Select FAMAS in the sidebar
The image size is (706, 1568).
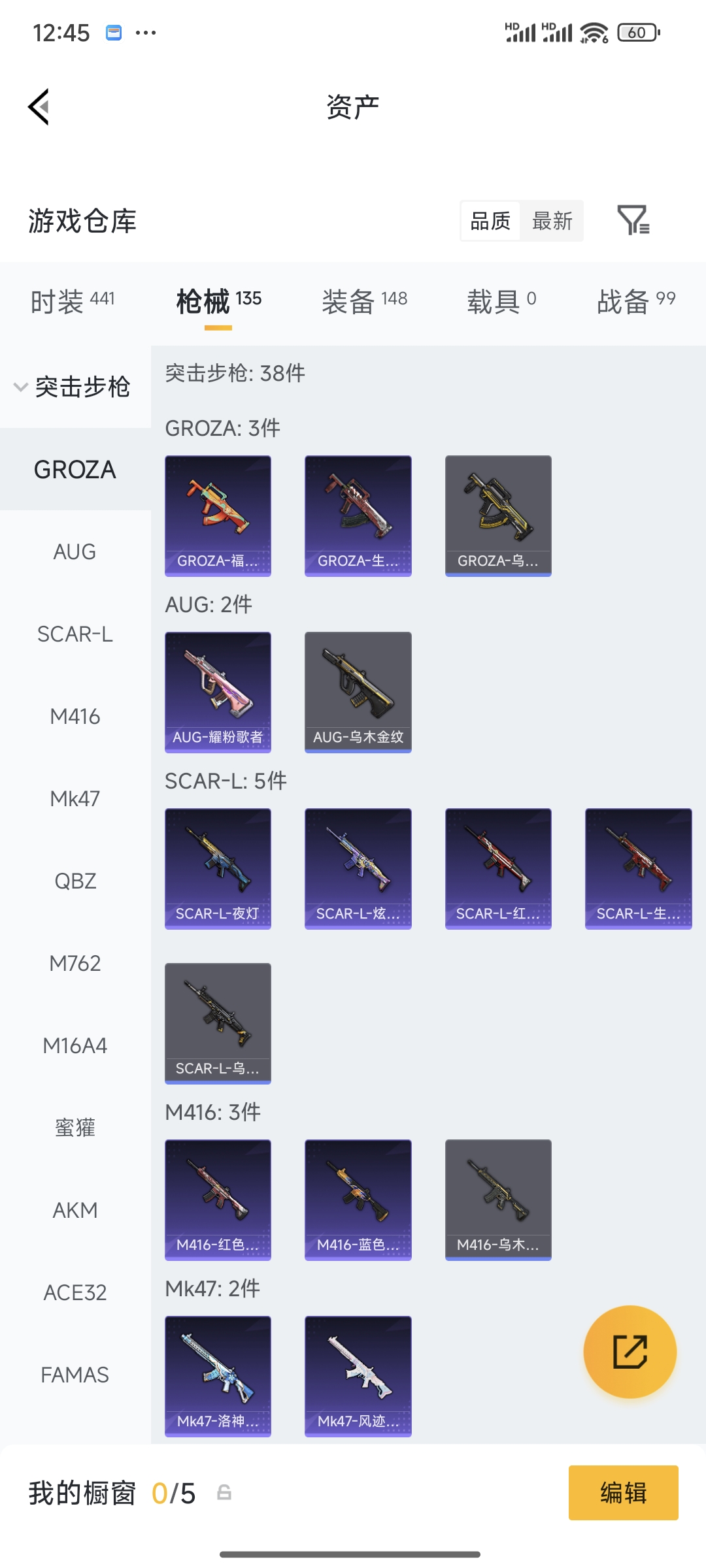click(75, 1375)
